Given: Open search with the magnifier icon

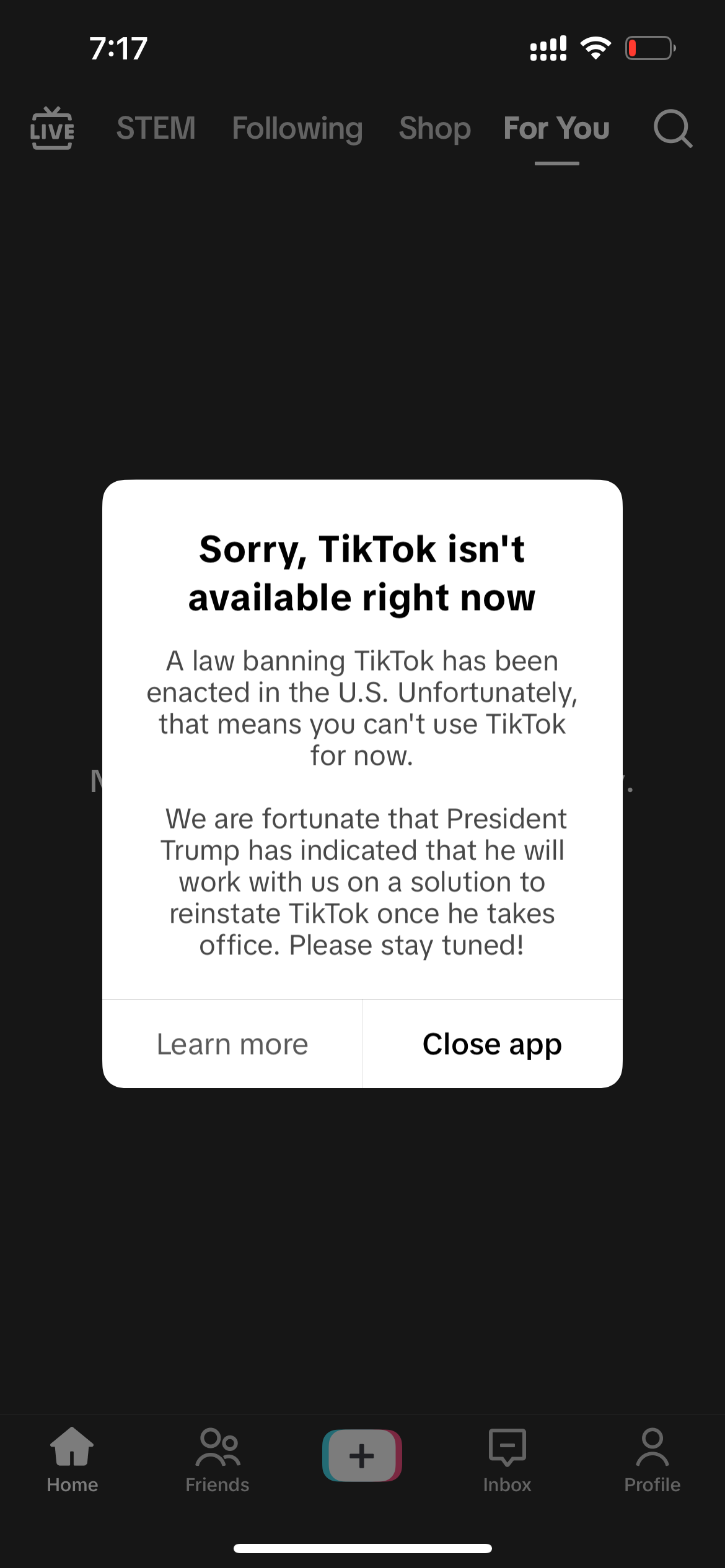Looking at the screenshot, I should pyautogui.click(x=672, y=129).
